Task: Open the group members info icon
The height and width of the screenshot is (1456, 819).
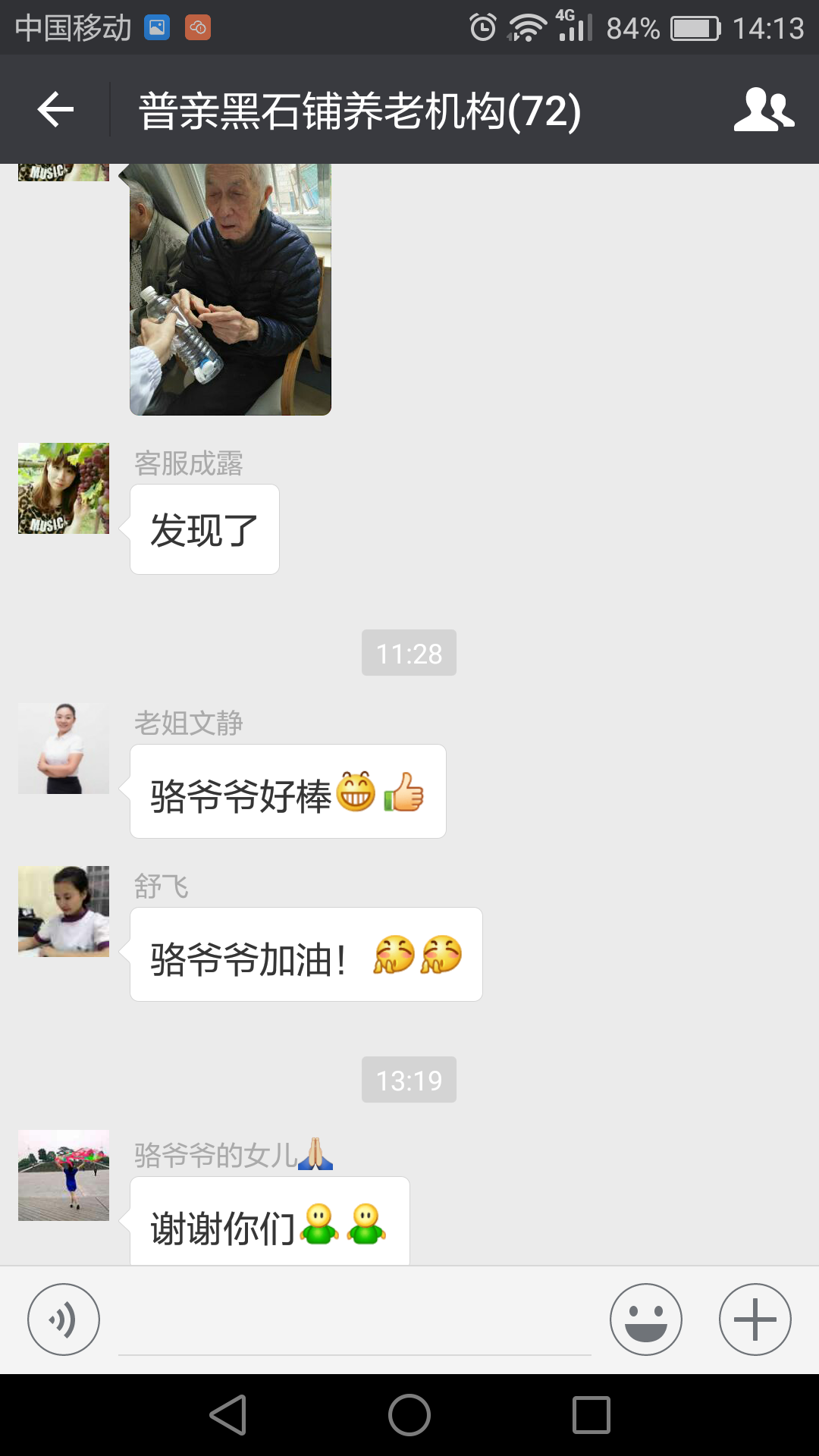Action: (764, 110)
